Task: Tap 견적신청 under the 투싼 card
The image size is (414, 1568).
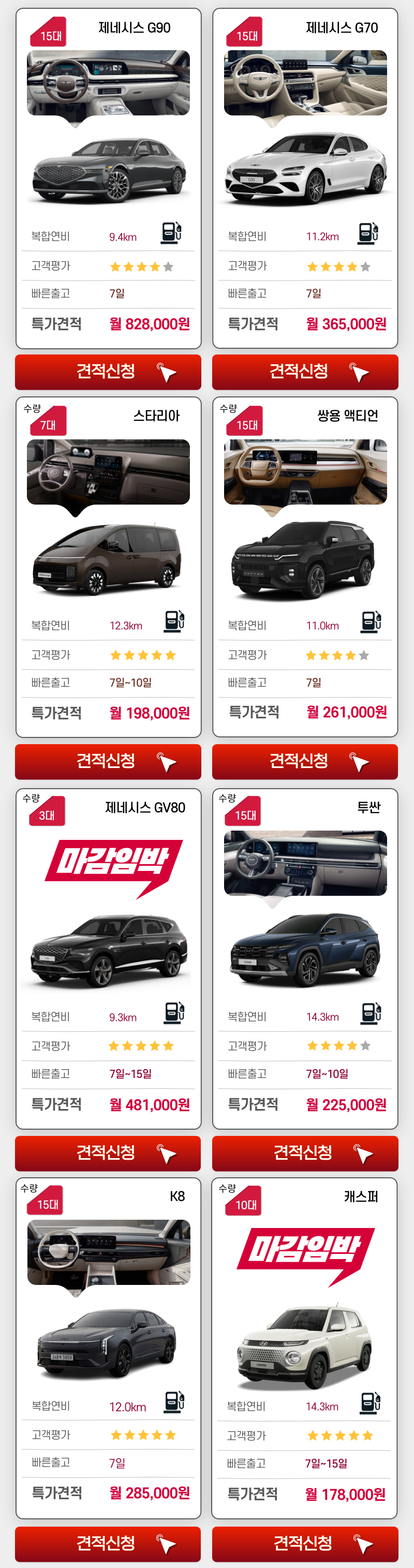Action: pos(305,1153)
